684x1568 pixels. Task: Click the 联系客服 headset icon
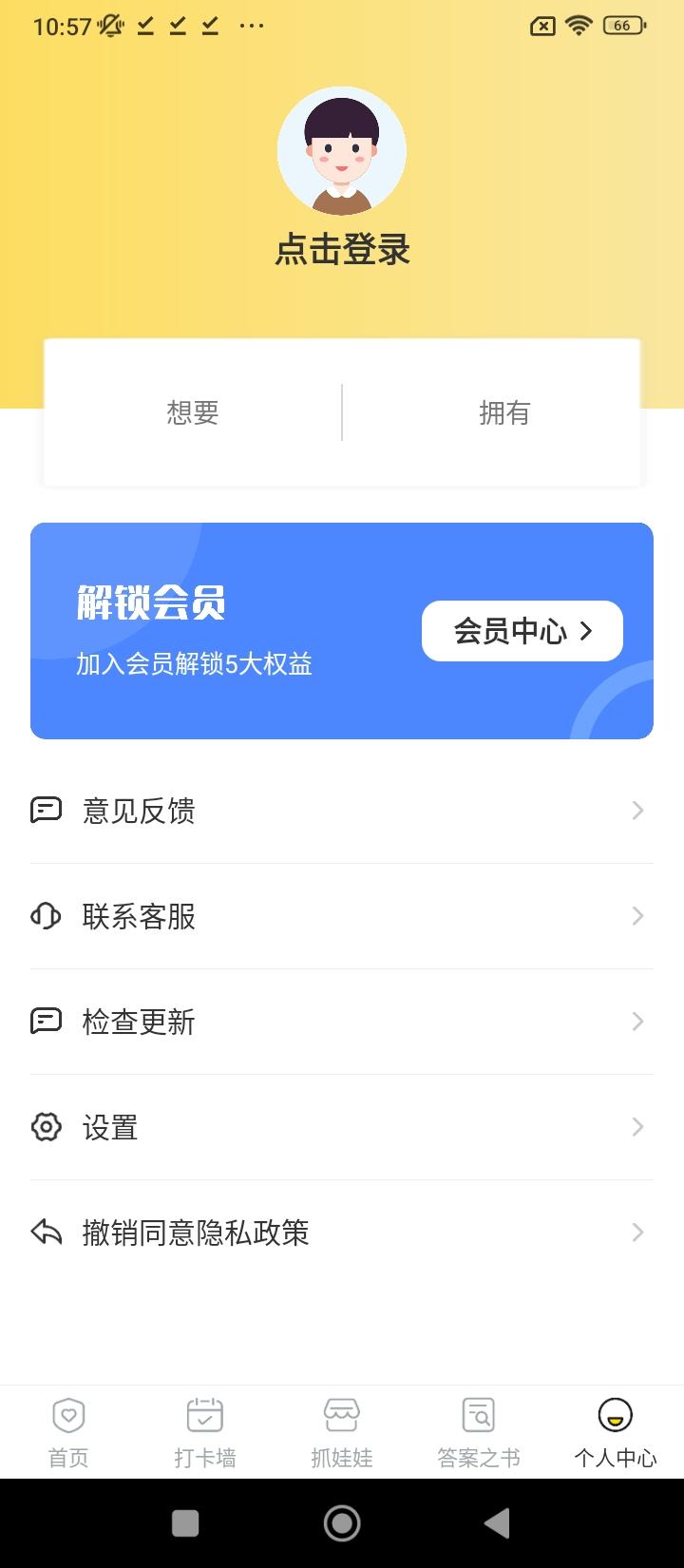coord(46,916)
